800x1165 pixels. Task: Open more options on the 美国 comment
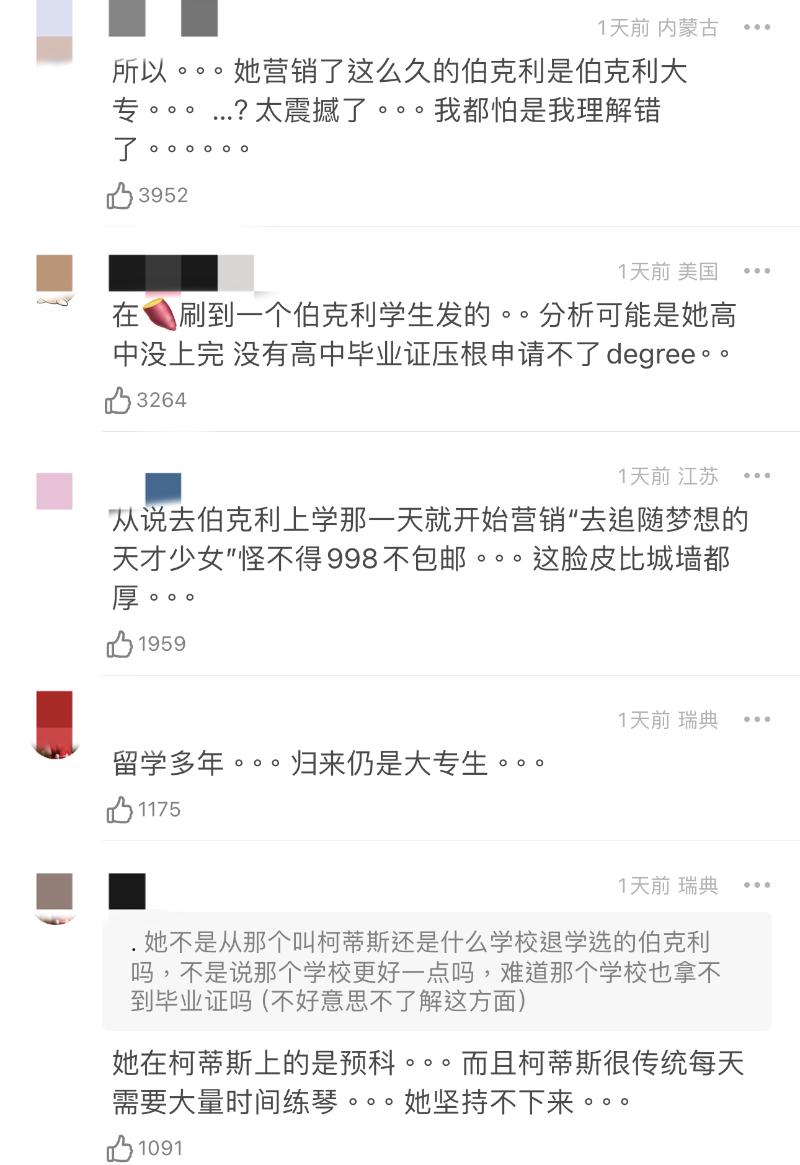[757, 271]
